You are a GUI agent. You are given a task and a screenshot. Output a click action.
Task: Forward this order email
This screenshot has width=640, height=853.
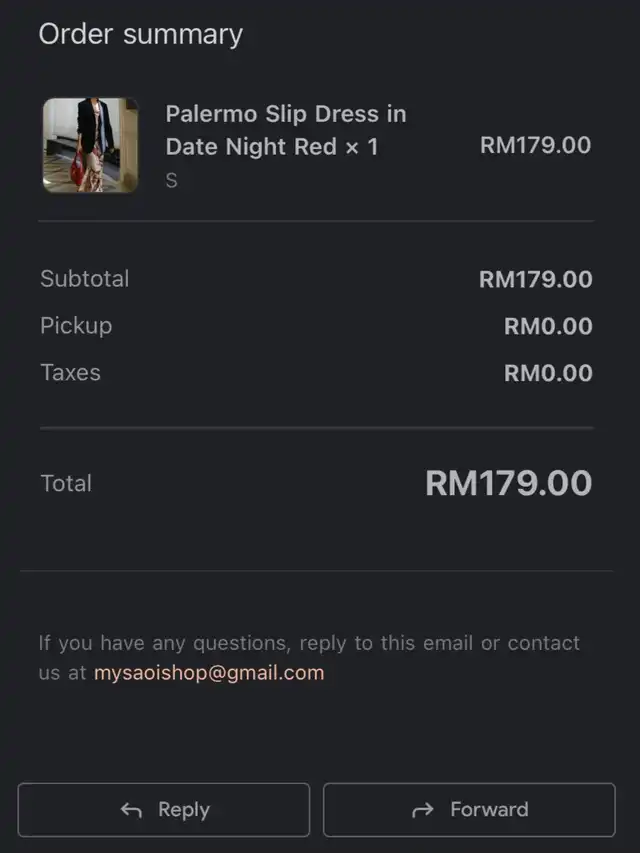tap(469, 809)
